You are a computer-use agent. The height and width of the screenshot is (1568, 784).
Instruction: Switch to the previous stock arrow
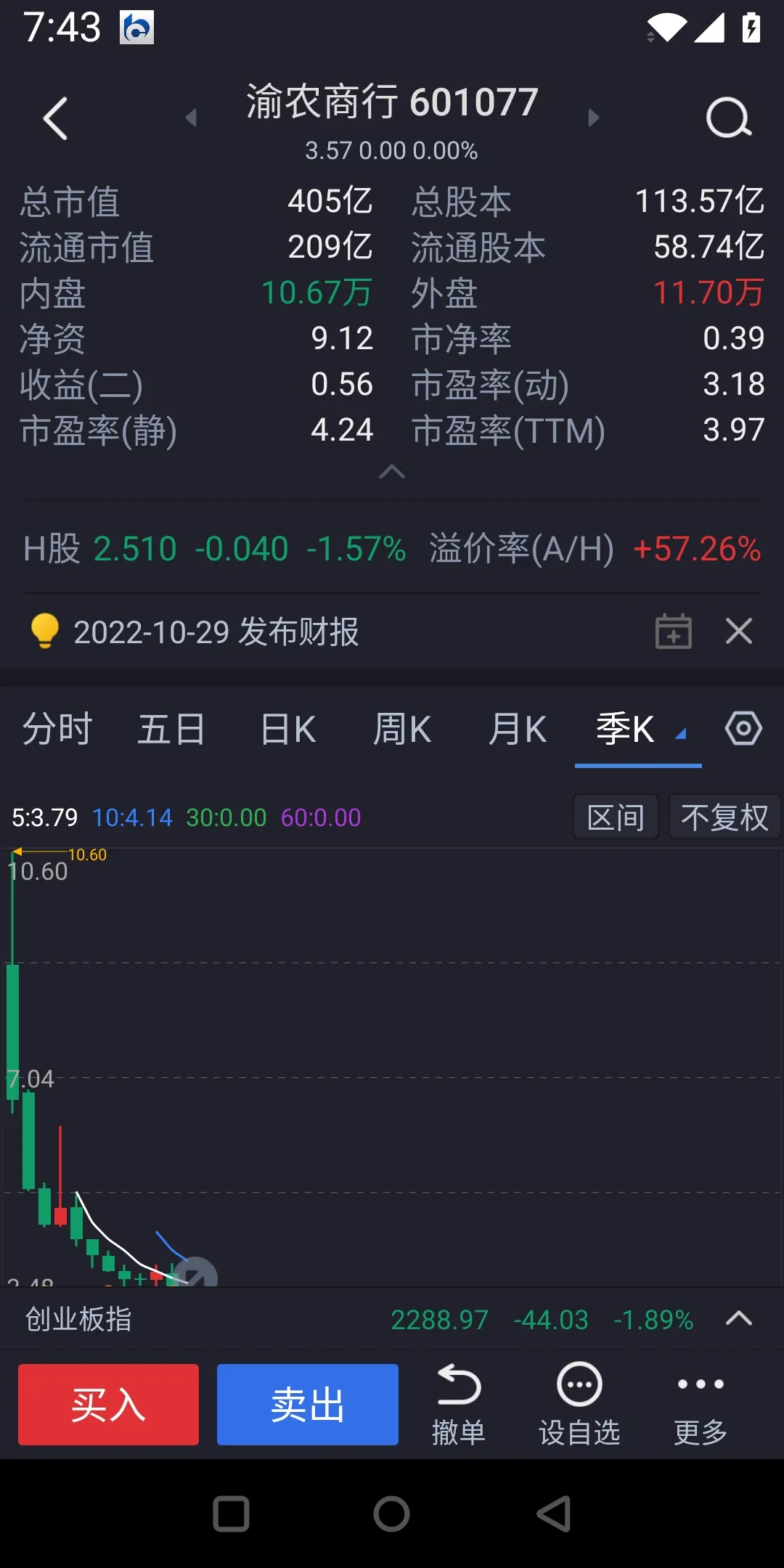[x=191, y=118]
